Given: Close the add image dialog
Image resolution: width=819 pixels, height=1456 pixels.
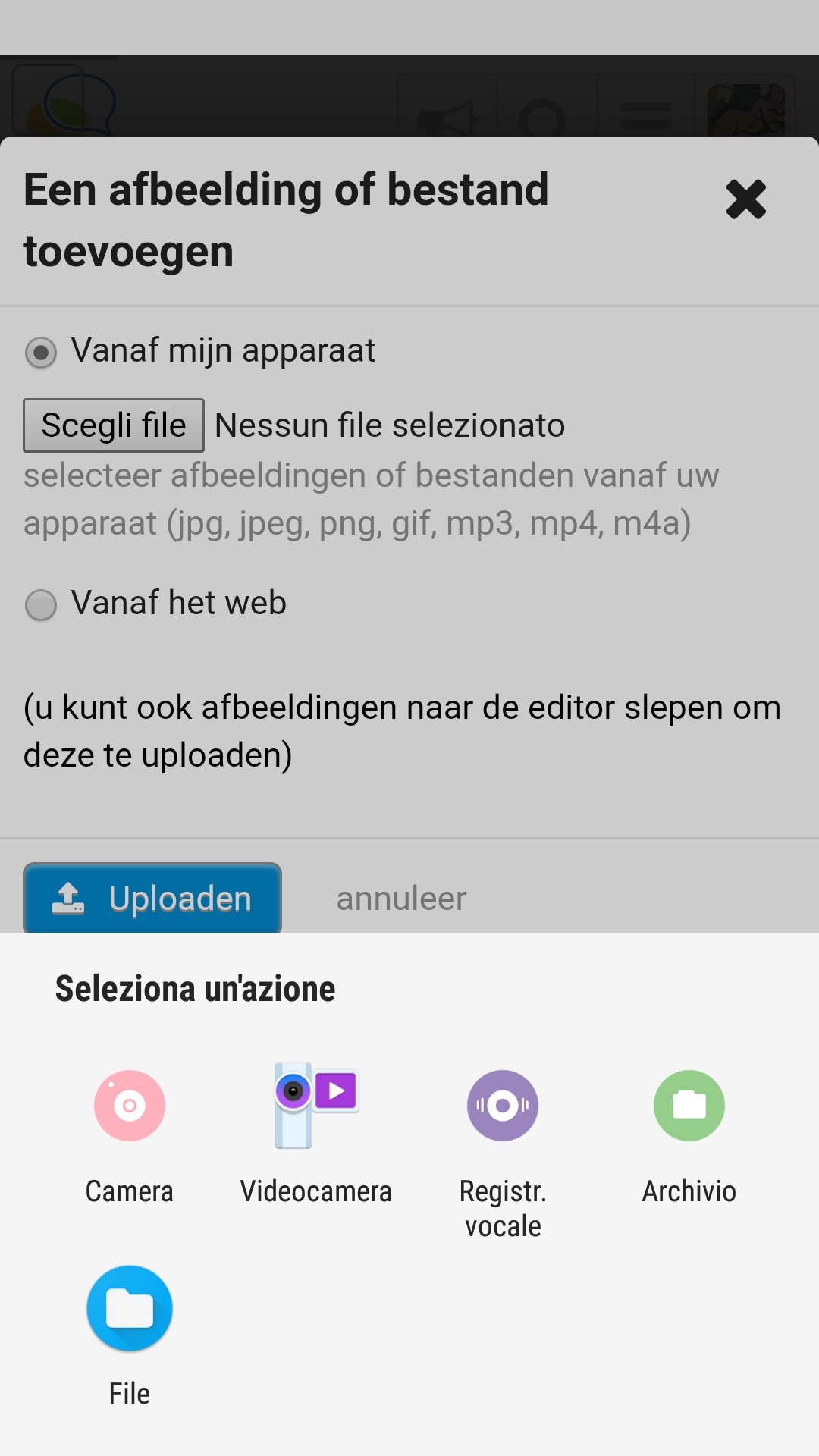Looking at the screenshot, I should tap(745, 199).
